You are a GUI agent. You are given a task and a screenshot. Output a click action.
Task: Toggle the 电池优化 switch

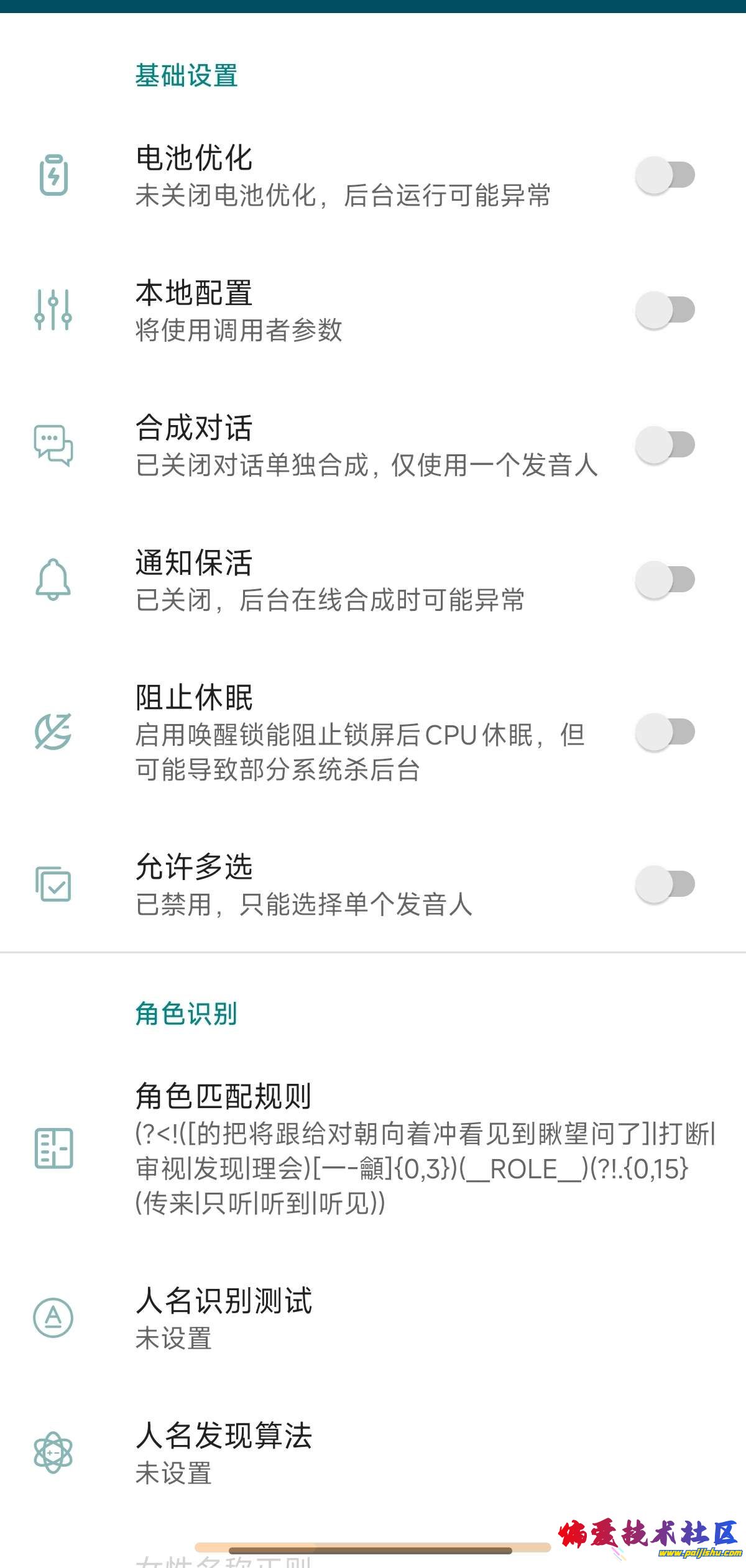click(x=665, y=175)
